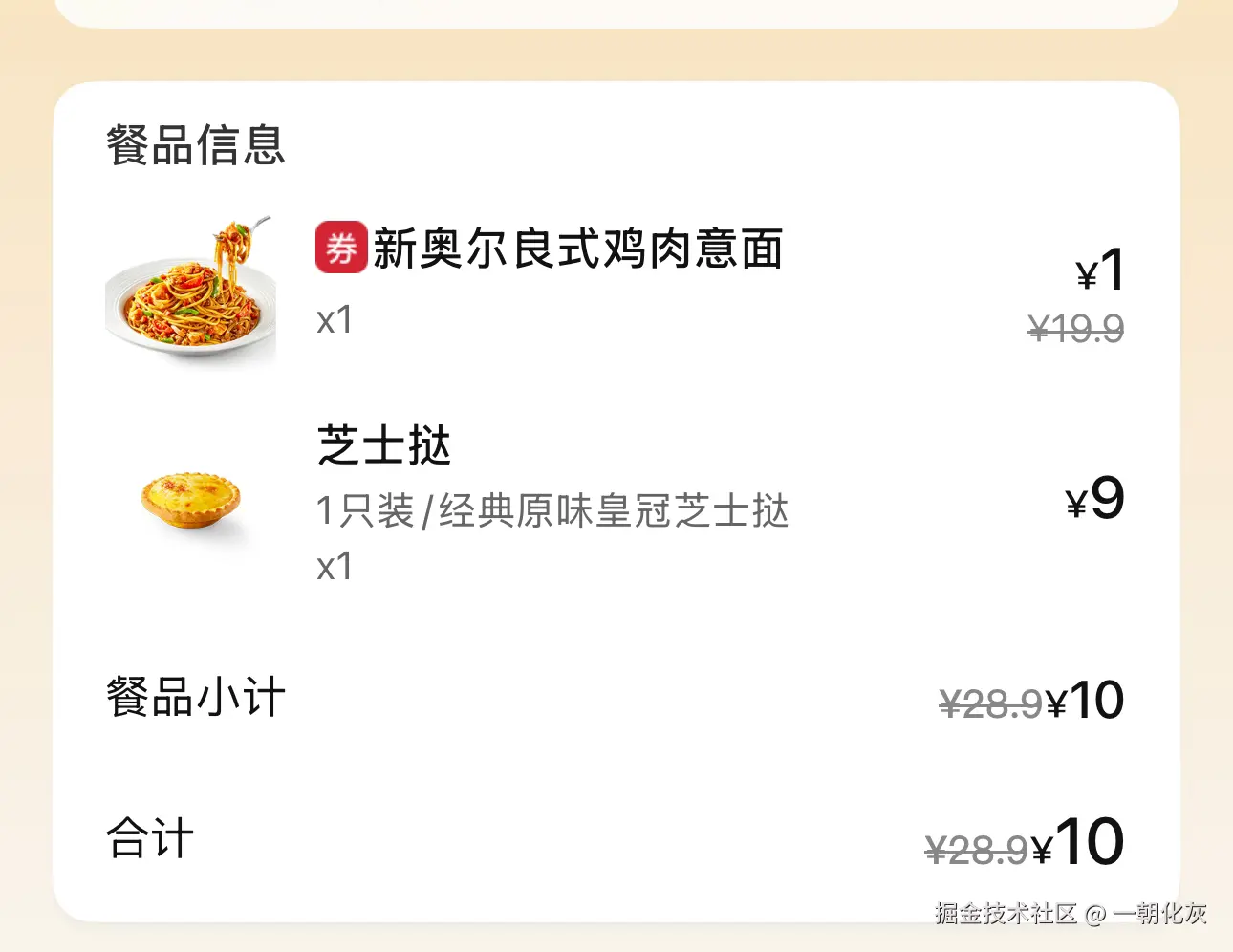Open the 新奥尔良式鸡肉意面 order item
The image size is (1233, 952).
[577, 250]
